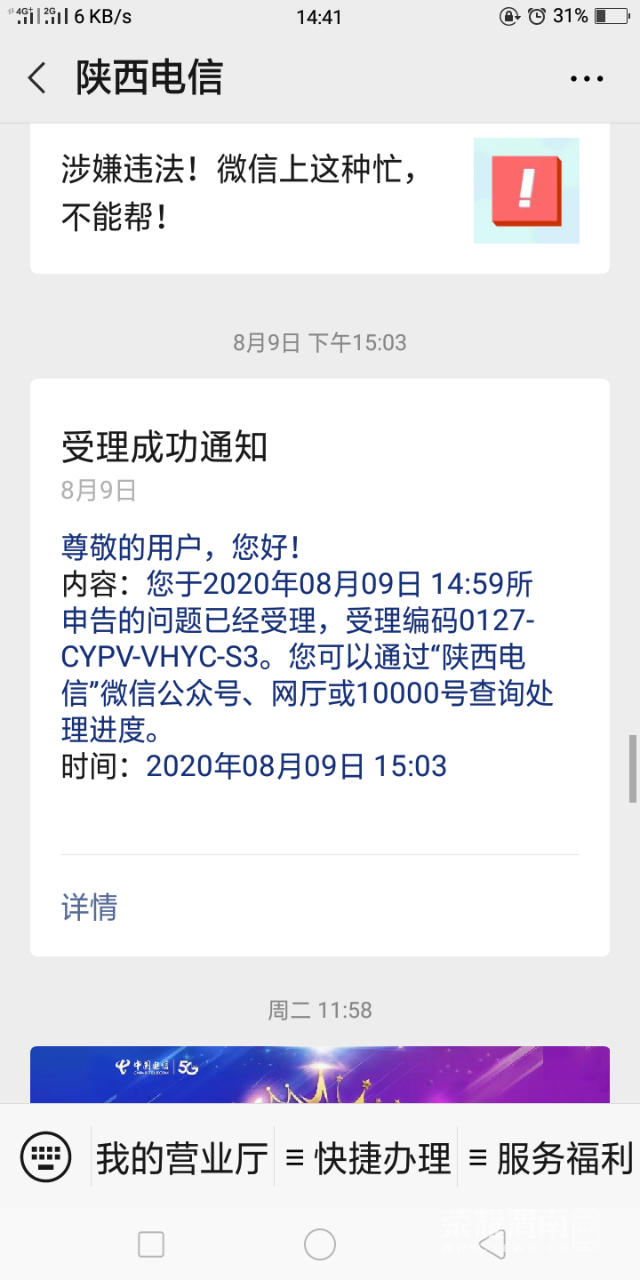
Task: Open 我的营业厅 menu
Action: point(182,1159)
